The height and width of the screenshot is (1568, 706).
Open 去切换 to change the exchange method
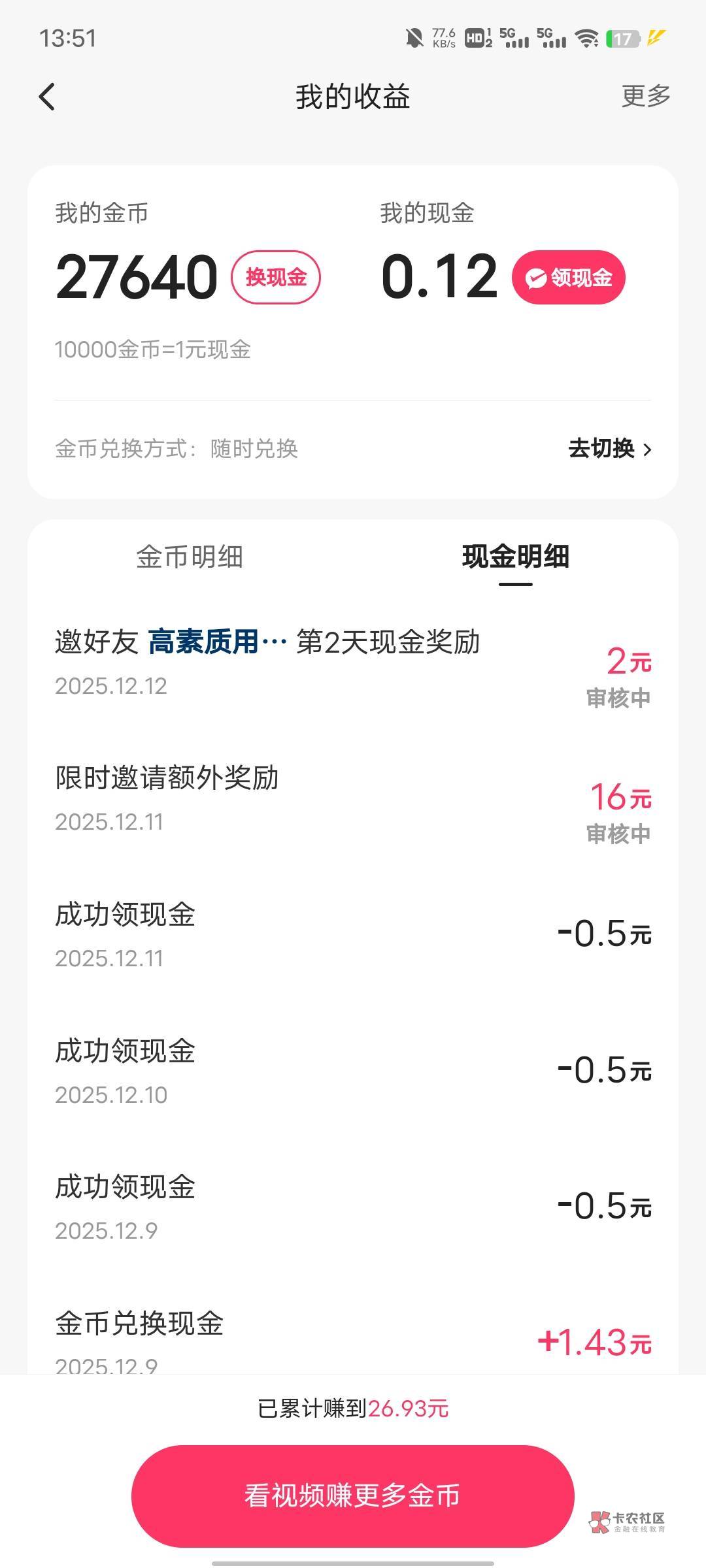[609, 449]
